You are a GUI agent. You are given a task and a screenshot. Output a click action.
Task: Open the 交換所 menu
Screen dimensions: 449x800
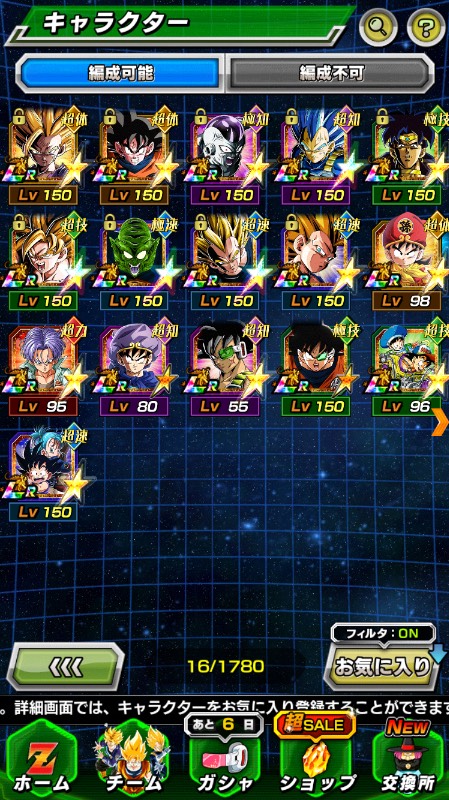407,760
